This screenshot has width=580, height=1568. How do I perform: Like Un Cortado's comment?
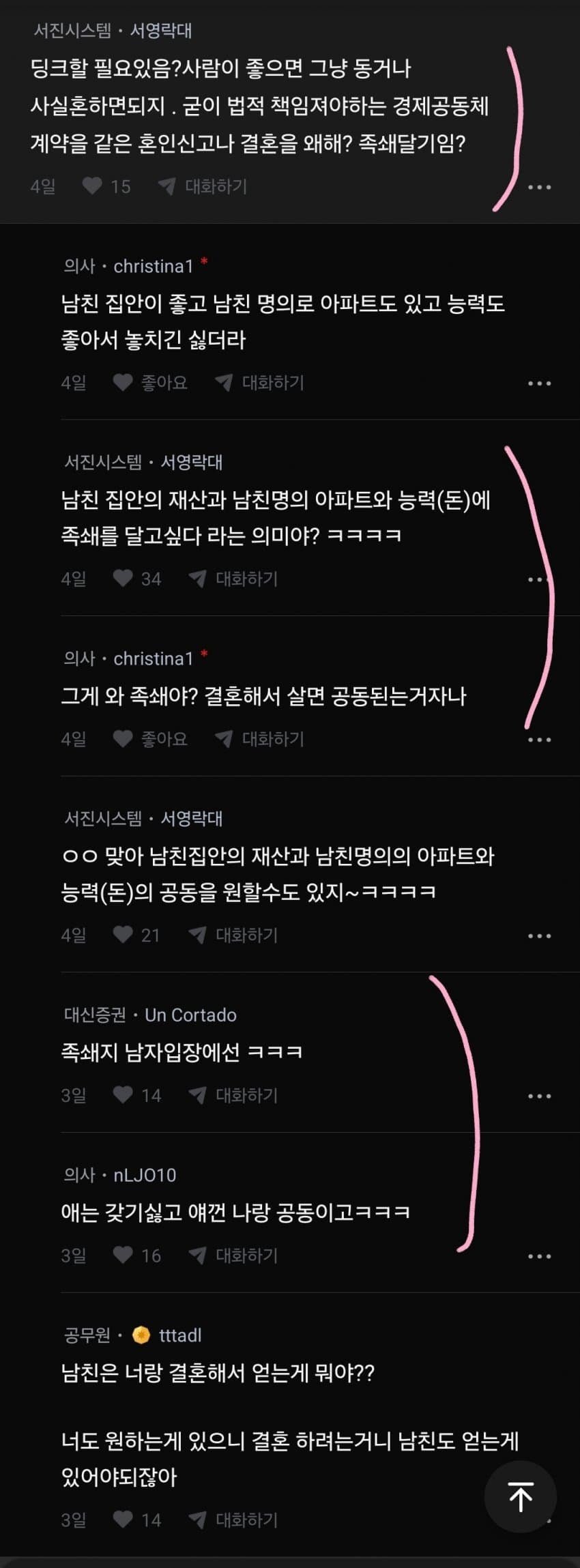(x=123, y=1095)
